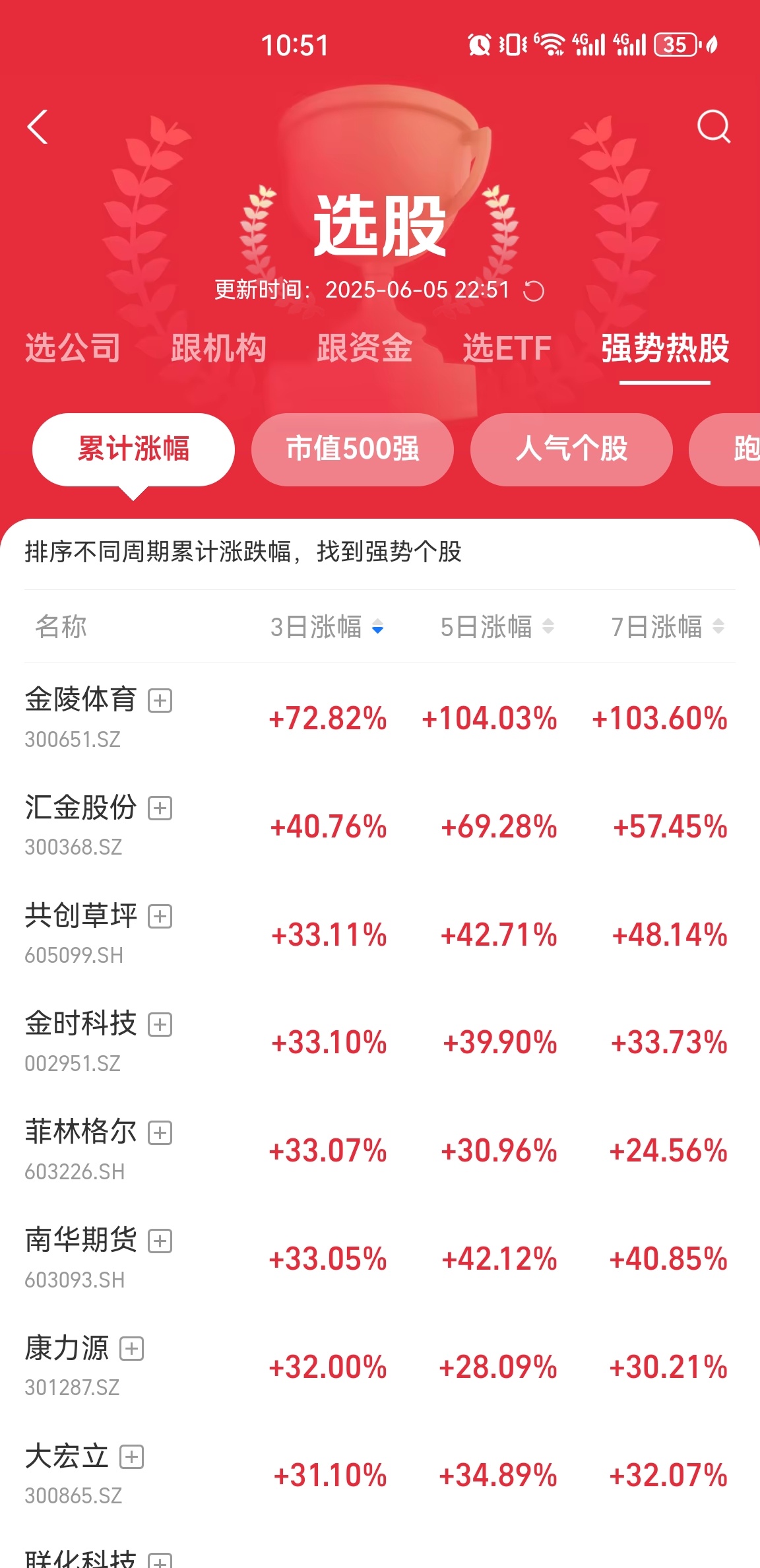The height and width of the screenshot is (1568, 760).
Task: Add 康力源 to watchlist with plus icon
Action: (x=131, y=1349)
